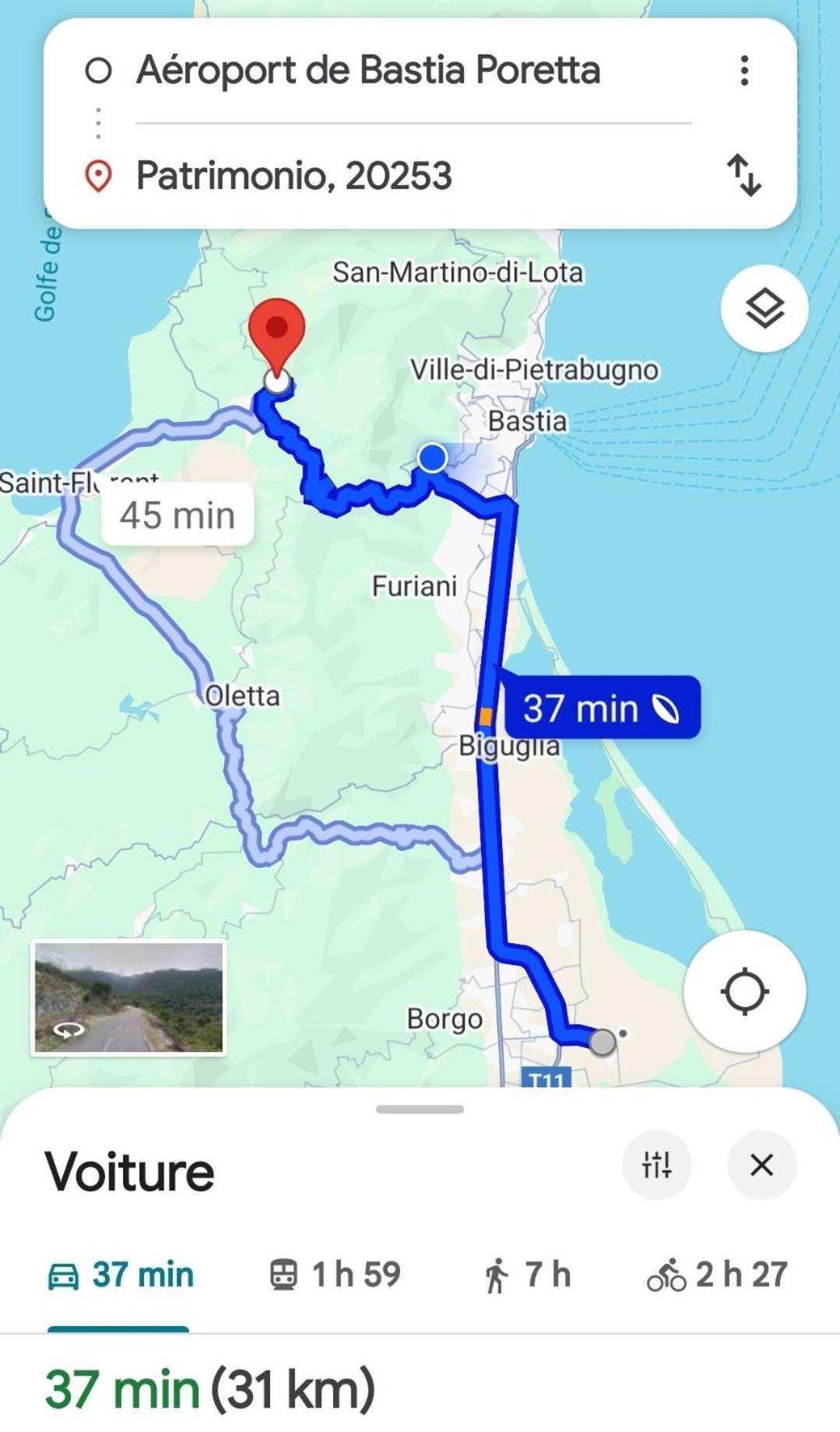
Task: Select the car 37 min tab
Action: coord(121,1275)
